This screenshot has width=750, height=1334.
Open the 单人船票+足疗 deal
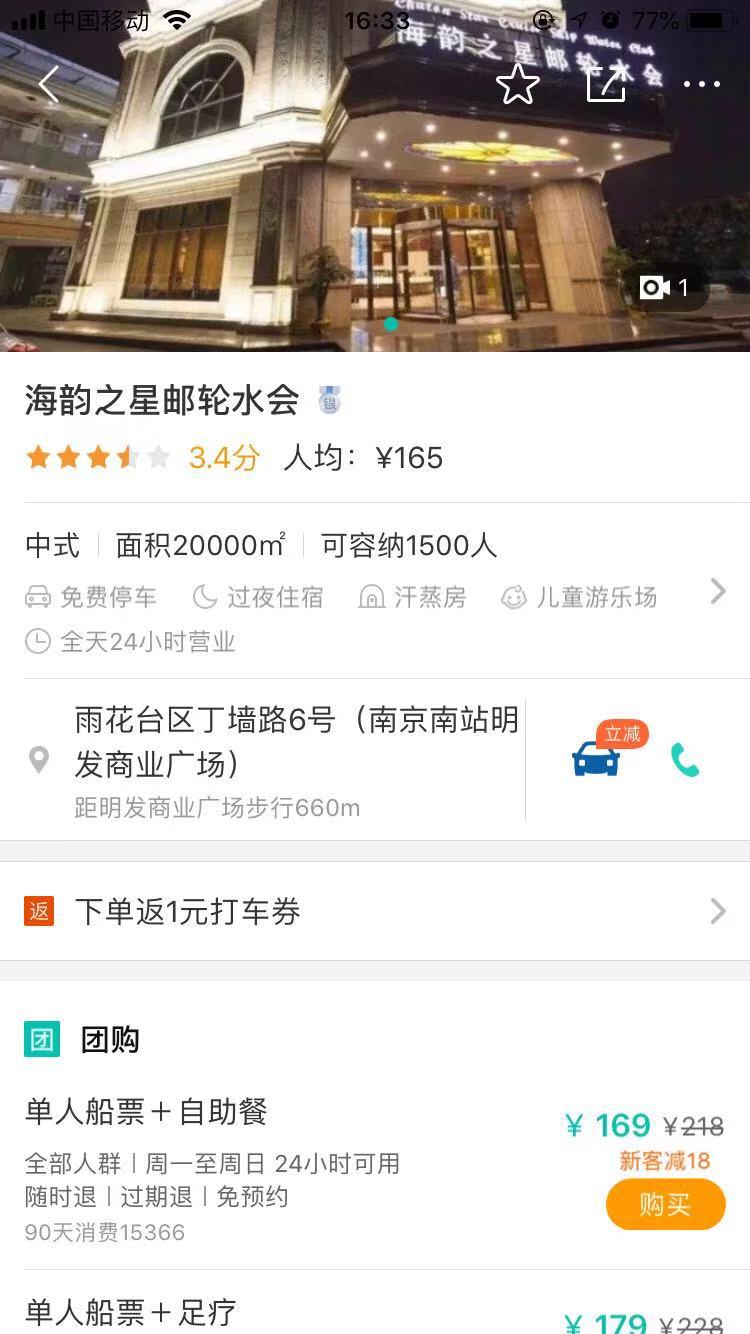(x=130, y=1312)
